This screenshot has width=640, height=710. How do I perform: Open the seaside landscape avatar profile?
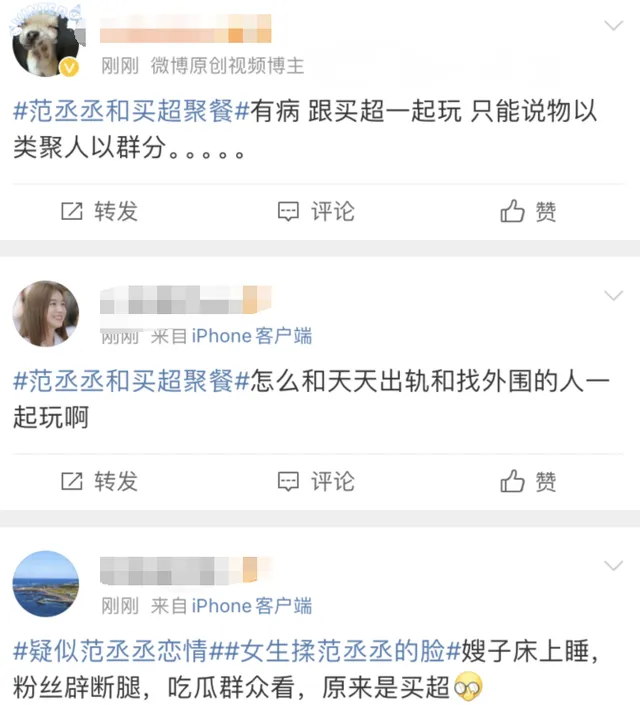pyautogui.click(x=45, y=583)
